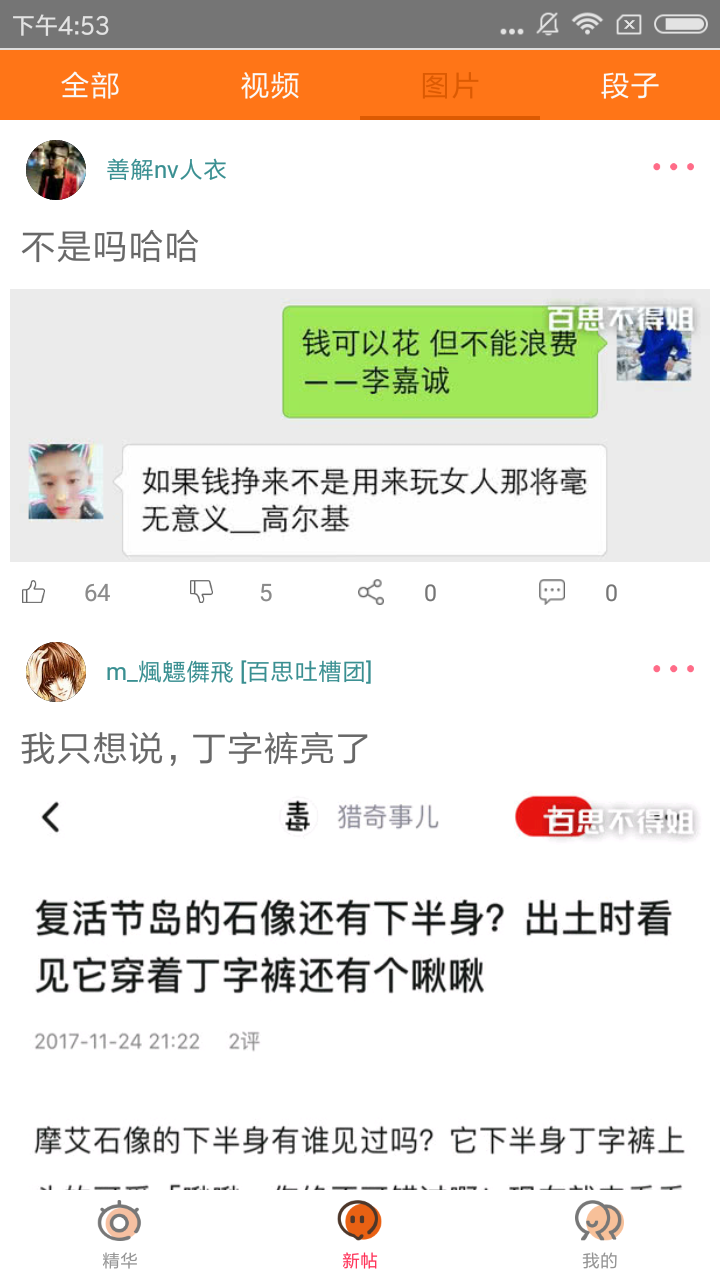Go to the 精华 bottom tab

[120, 1235]
